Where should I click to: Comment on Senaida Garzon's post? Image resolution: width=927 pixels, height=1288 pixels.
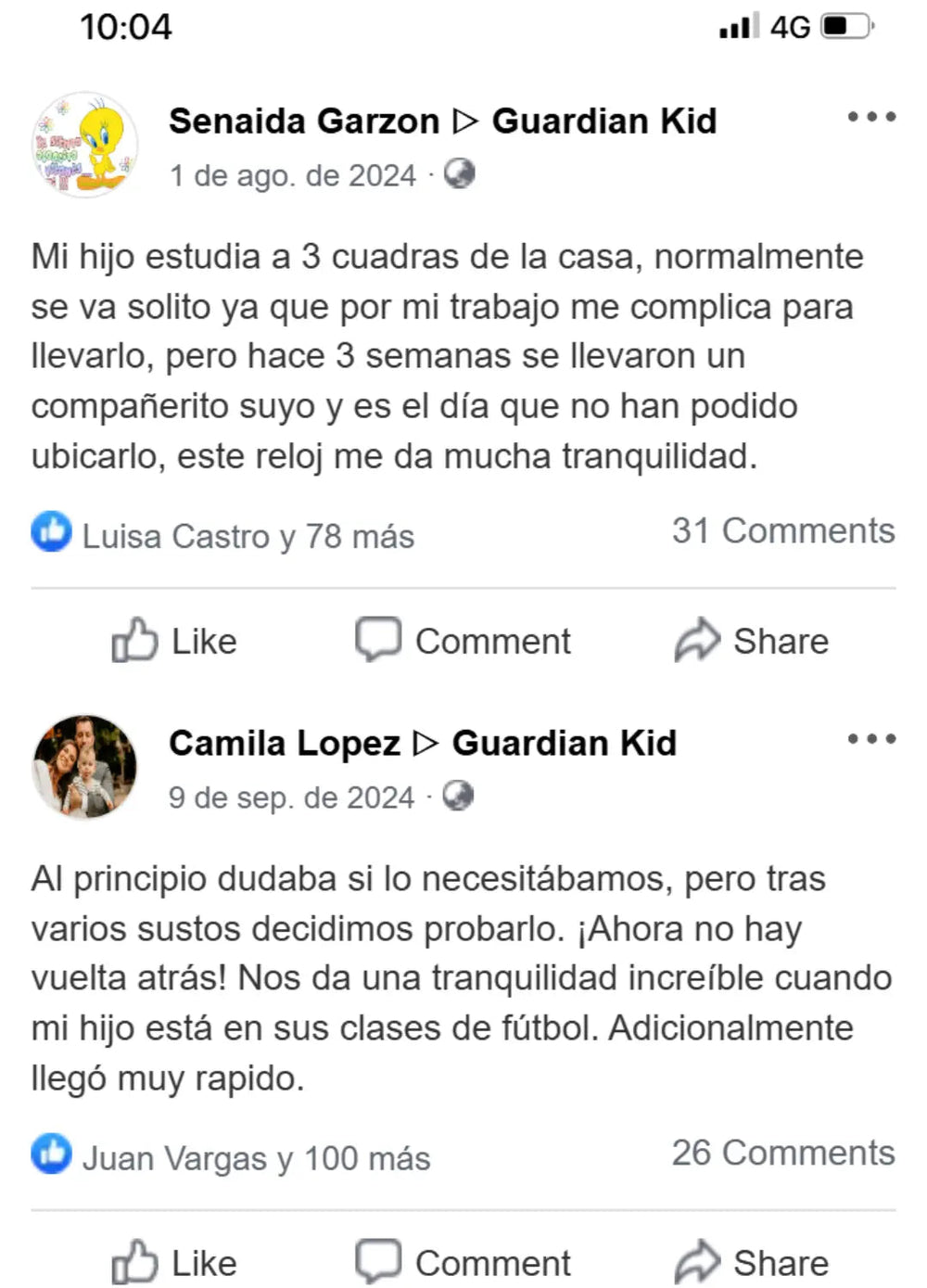pos(463,641)
